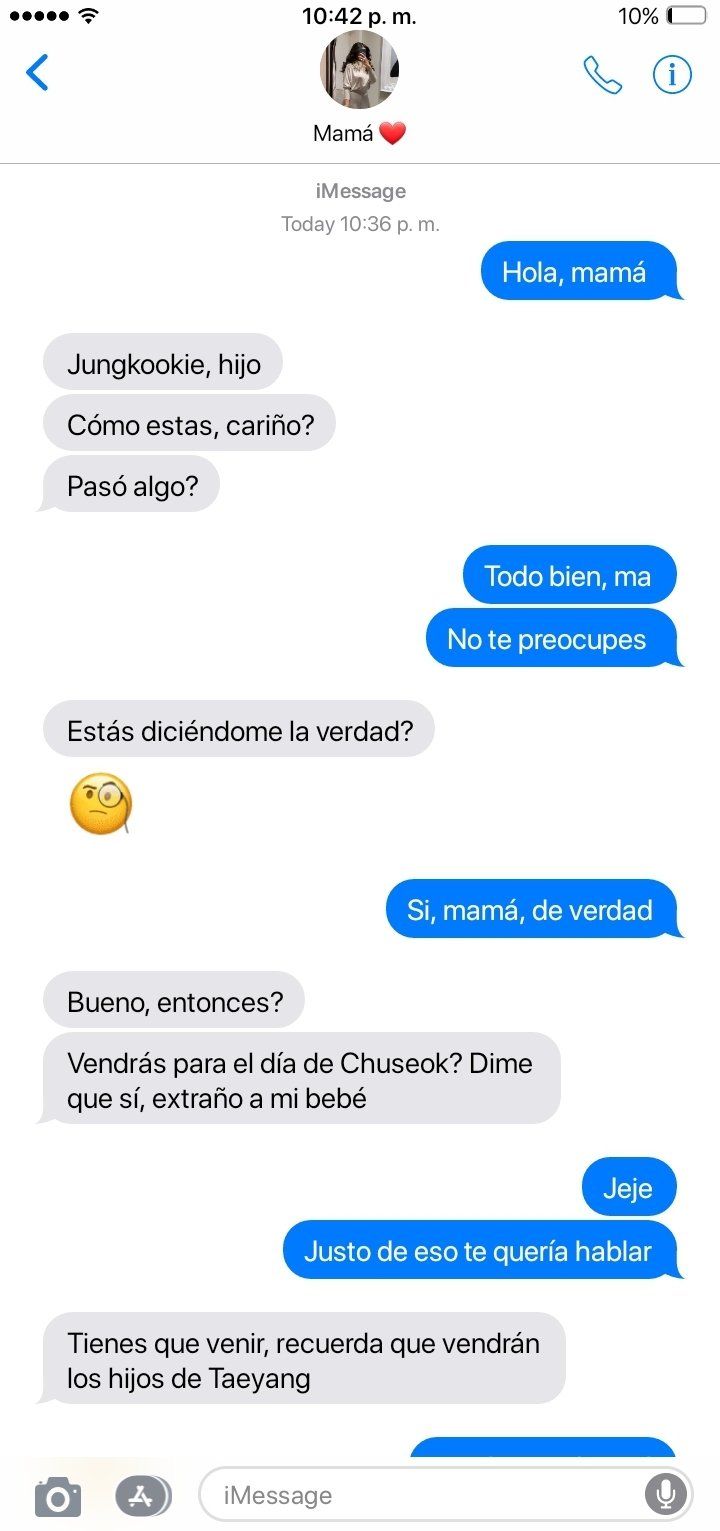The height and width of the screenshot is (1531, 720).
Task: Open the camera to attach a photo
Action: 58,1497
